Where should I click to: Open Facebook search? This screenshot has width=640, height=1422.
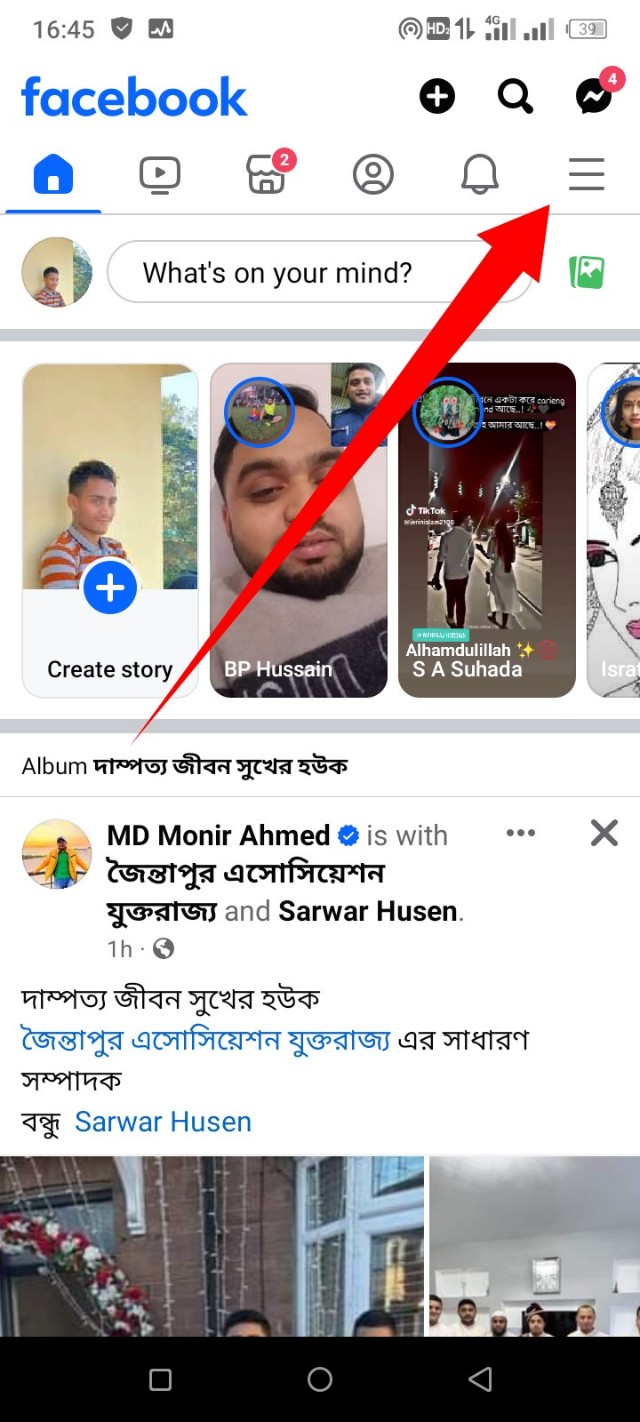click(x=515, y=97)
